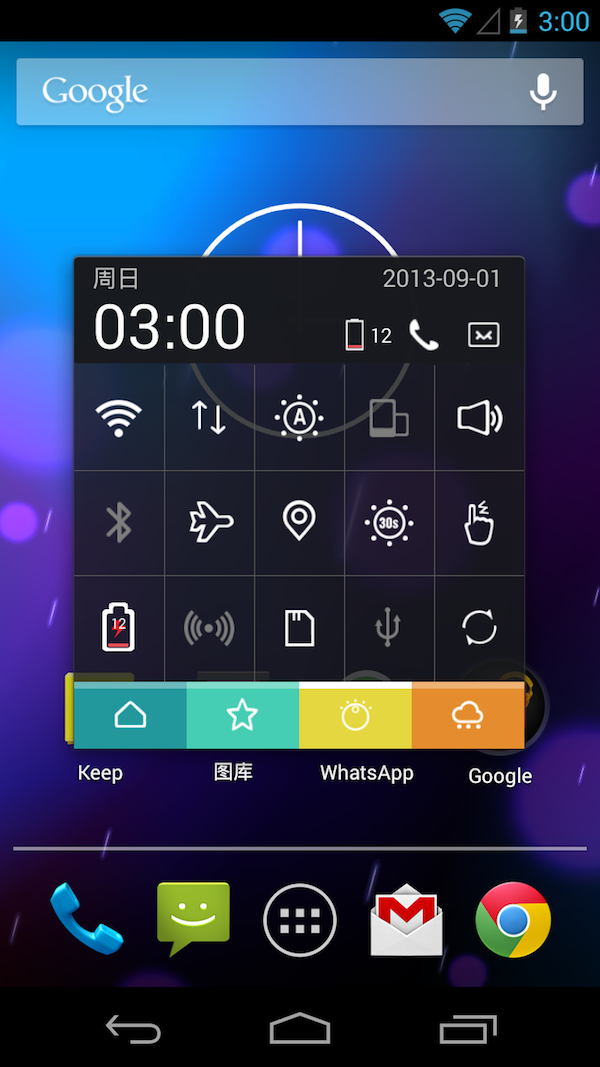
Task: Toggle the Wi-Fi quick setting
Action: (119, 417)
